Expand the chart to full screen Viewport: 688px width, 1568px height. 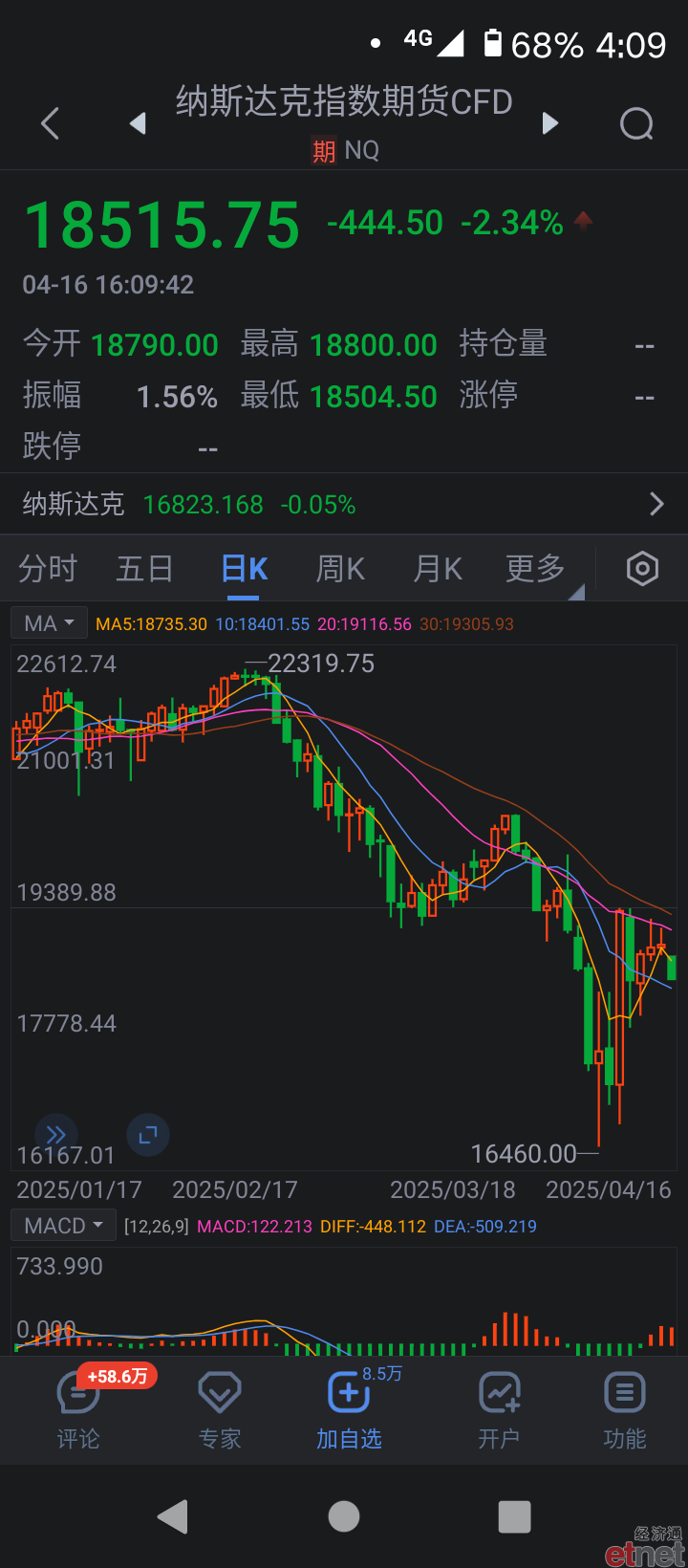148,1135
